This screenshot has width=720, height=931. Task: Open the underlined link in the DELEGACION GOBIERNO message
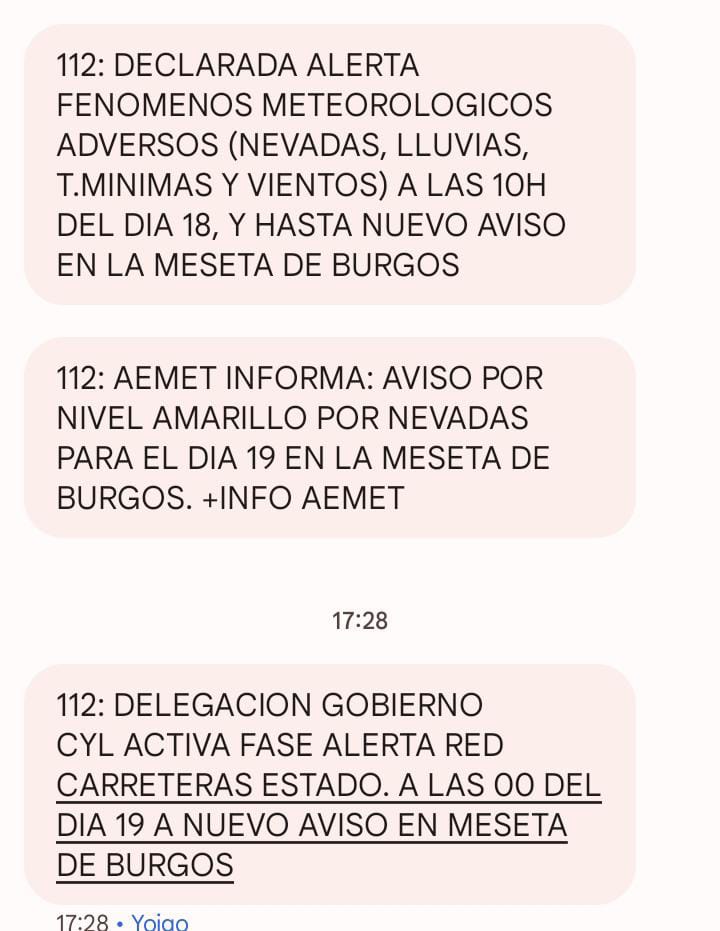coord(311,826)
